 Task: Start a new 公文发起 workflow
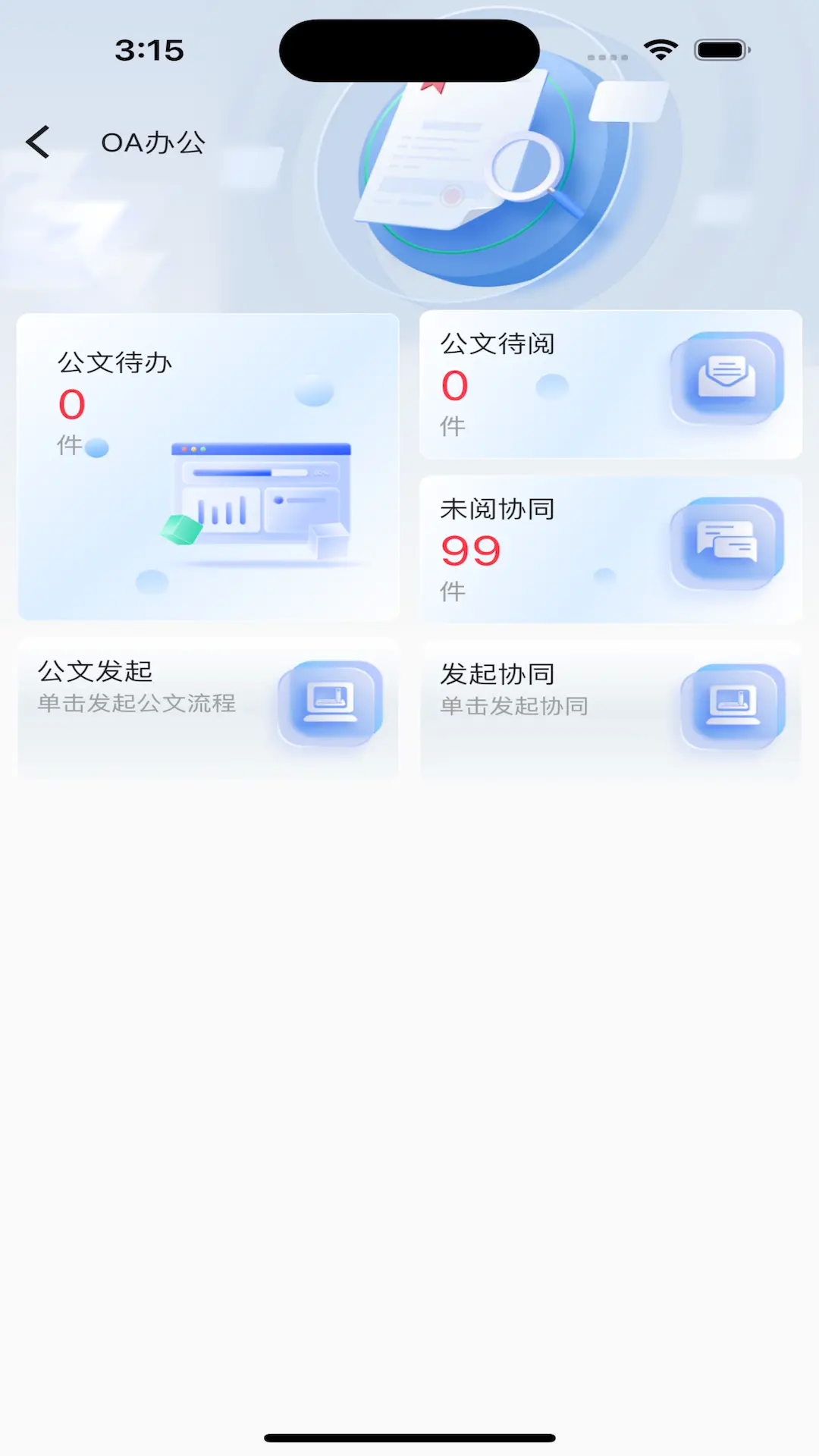[x=208, y=705]
